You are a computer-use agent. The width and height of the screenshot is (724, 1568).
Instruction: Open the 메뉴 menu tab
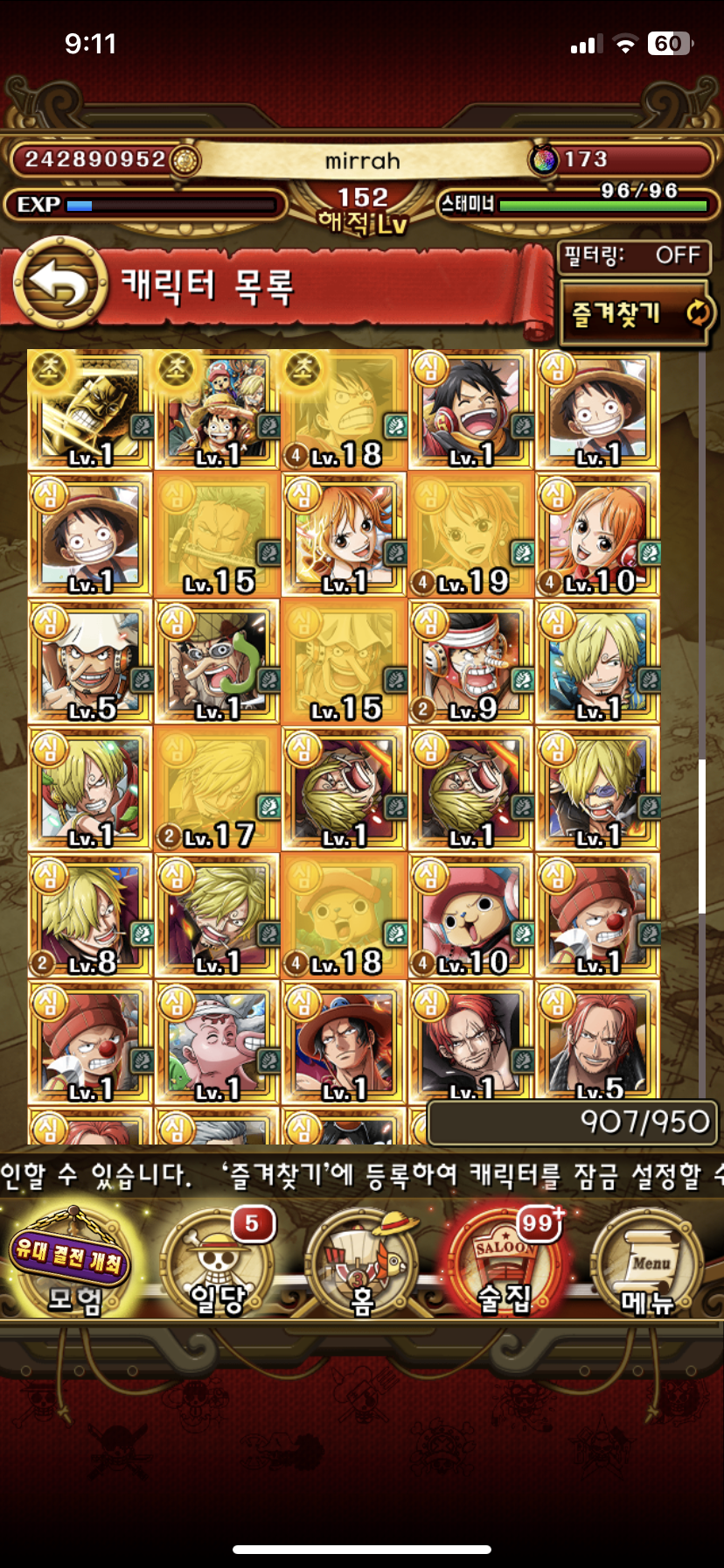click(649, 1263)
